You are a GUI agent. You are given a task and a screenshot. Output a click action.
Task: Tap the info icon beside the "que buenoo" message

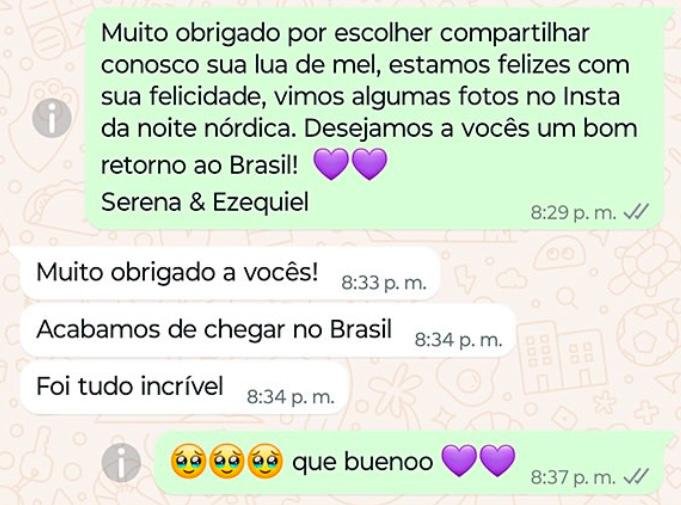point(122,462)
